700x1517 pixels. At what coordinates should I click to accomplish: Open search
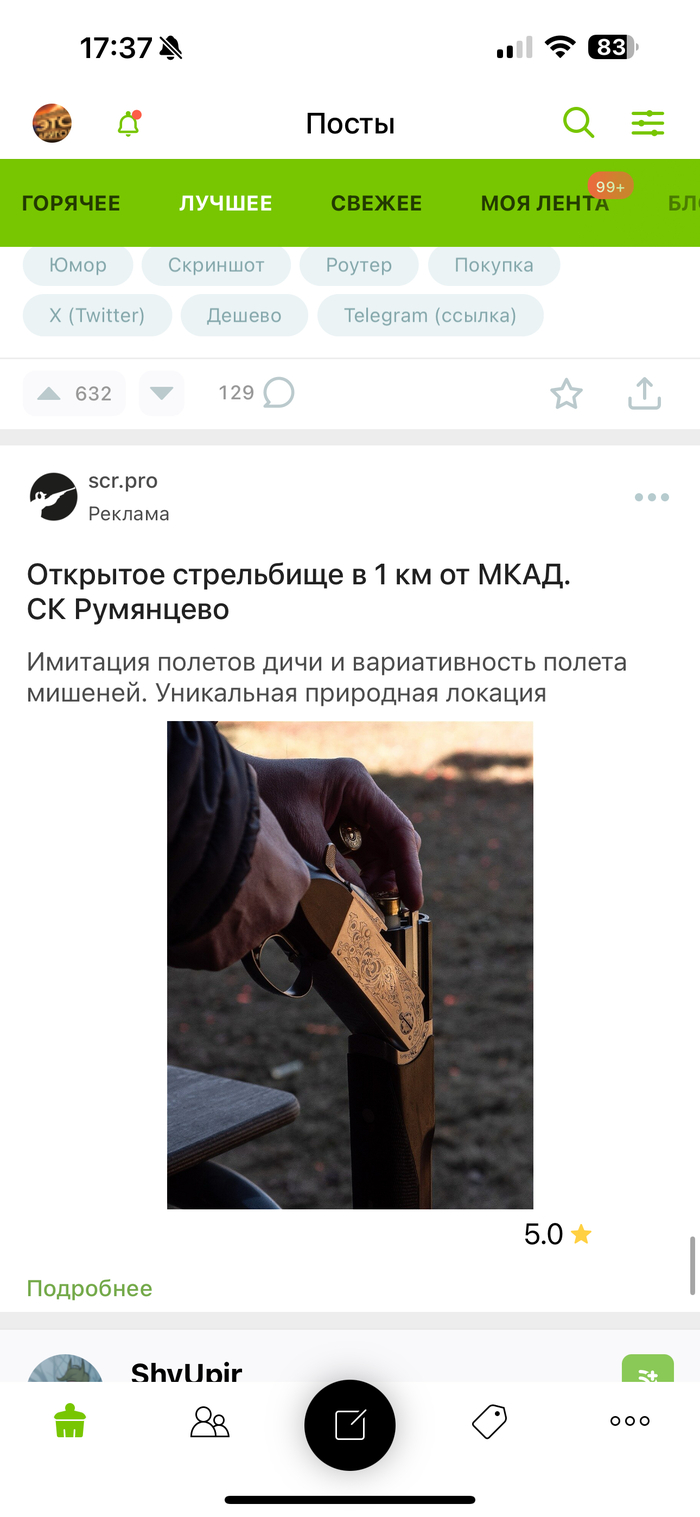[x=578, y=123]
